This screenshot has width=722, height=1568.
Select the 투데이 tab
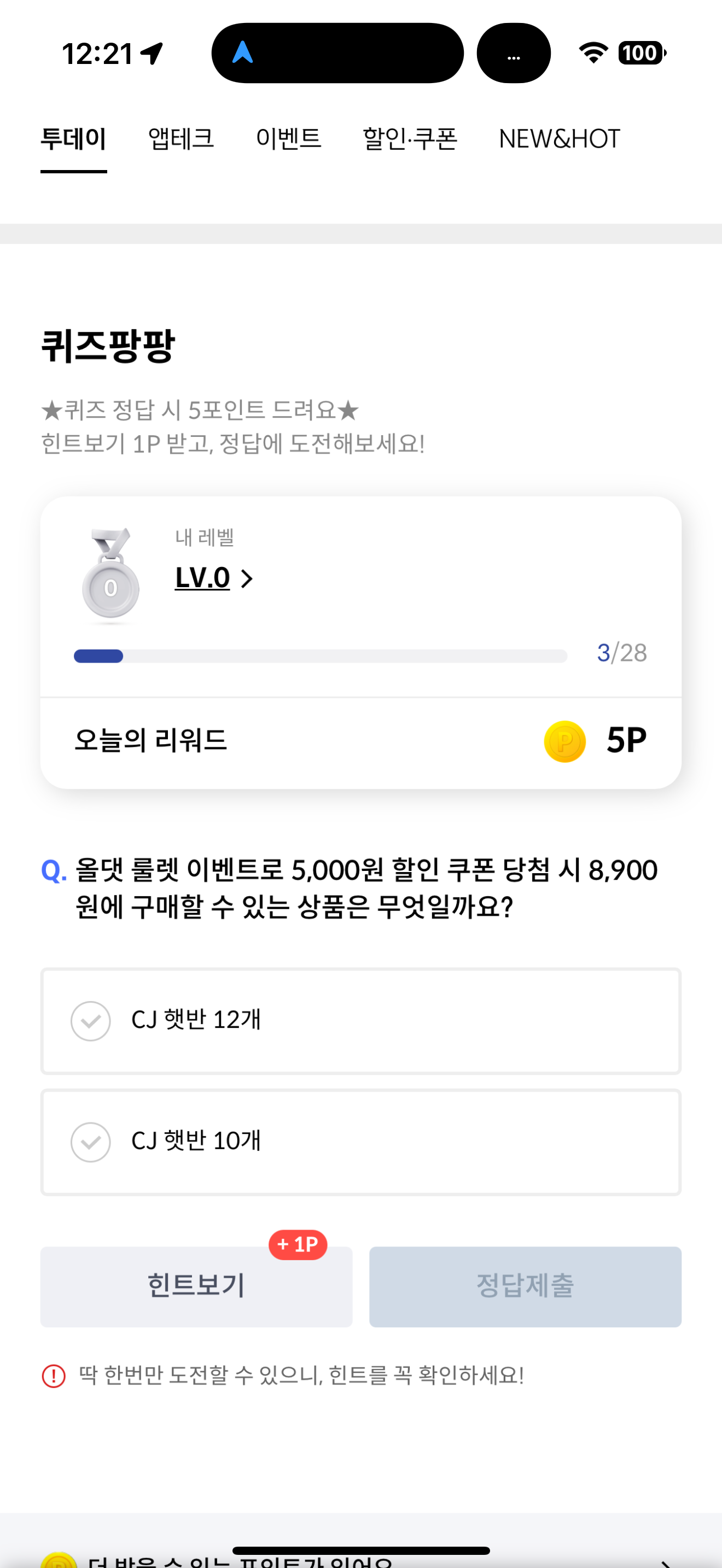pyautogui.click(x=74, y=139)
